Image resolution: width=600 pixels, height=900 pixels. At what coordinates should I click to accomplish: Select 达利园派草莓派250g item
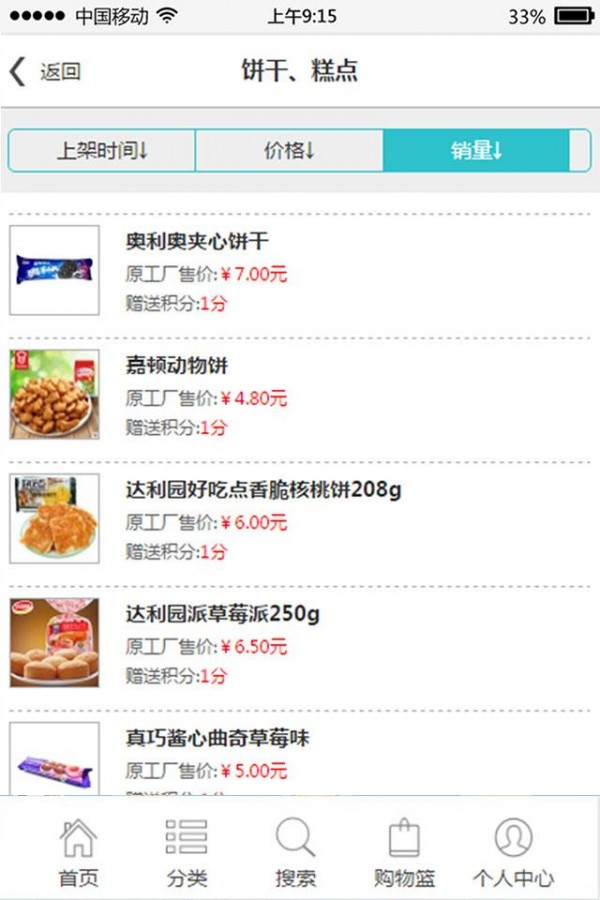tap(223, 614)
